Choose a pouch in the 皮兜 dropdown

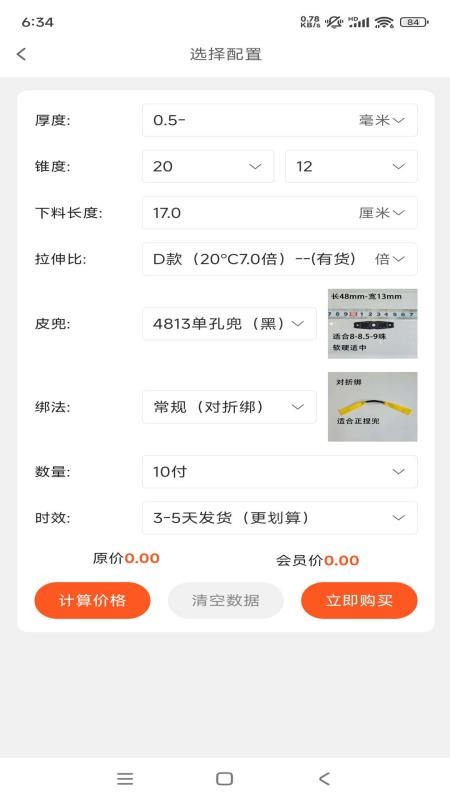(229, 324)
